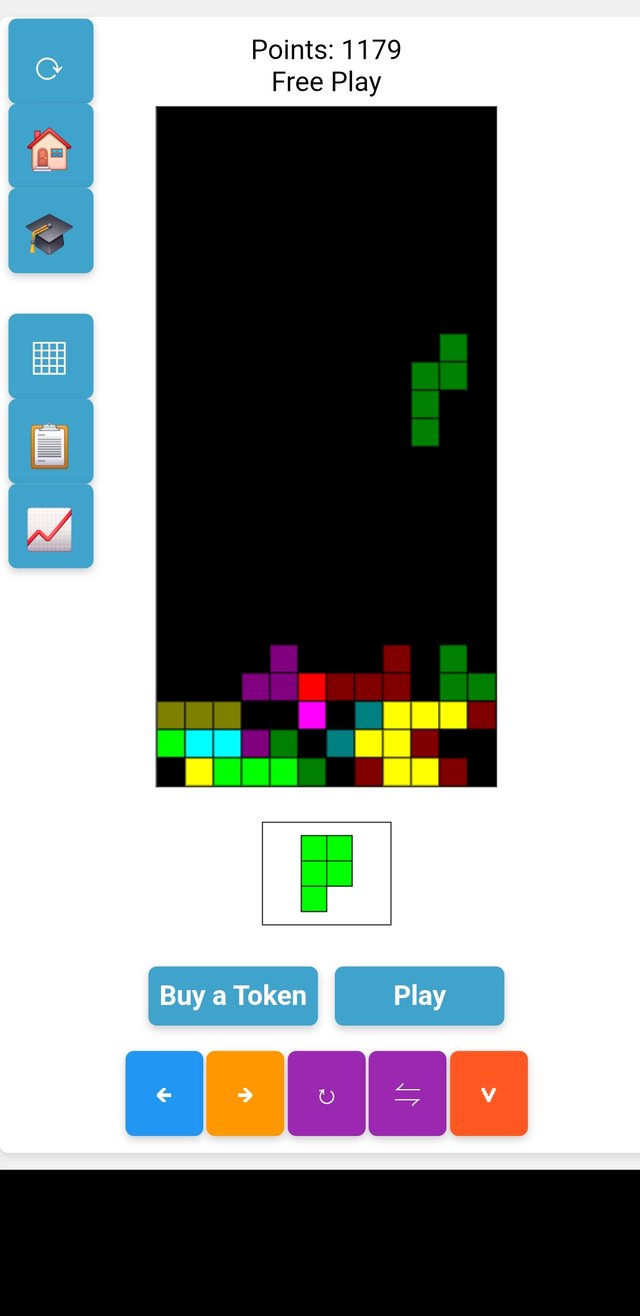
Task: Start the game with Play
Action: pos(419,996)
